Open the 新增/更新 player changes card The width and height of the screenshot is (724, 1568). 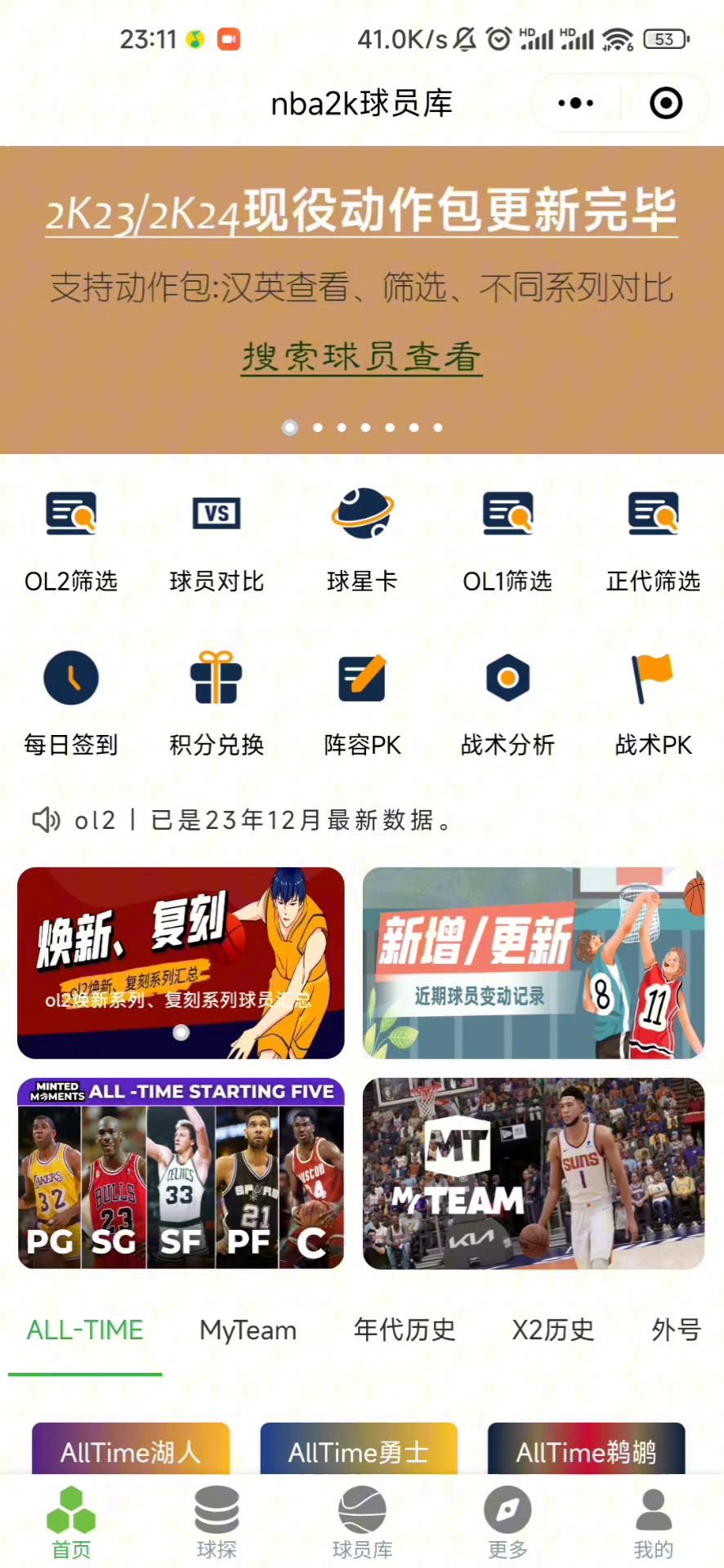[534, 963]
